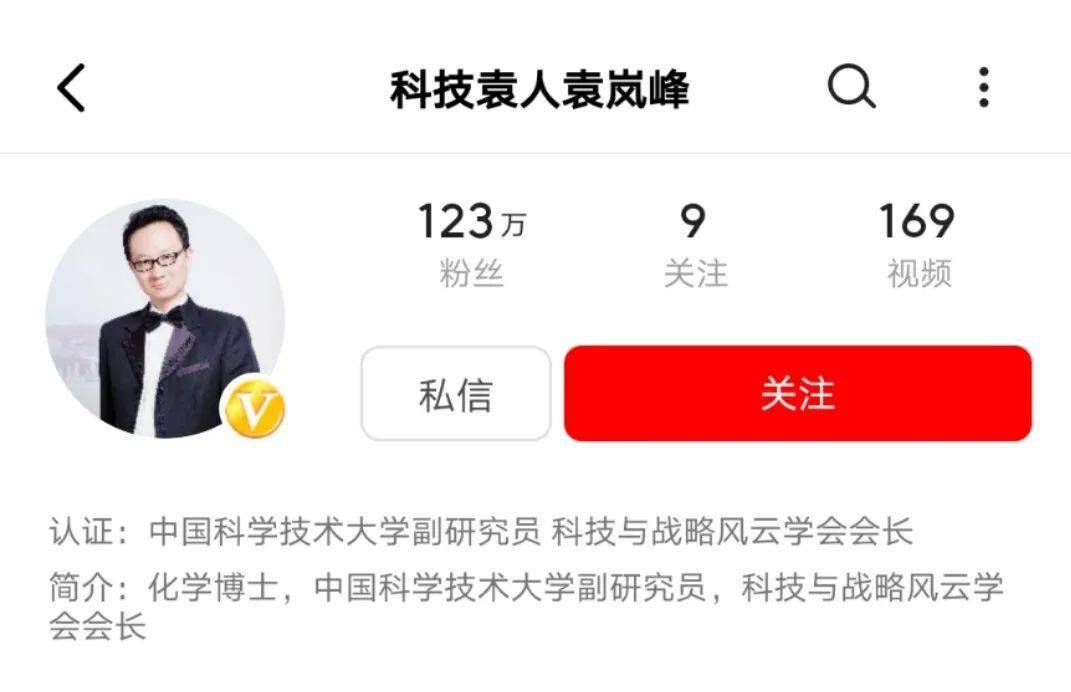Open search on this profile
The width and height of the screenshot is (1071, 692).
(851, 88)
